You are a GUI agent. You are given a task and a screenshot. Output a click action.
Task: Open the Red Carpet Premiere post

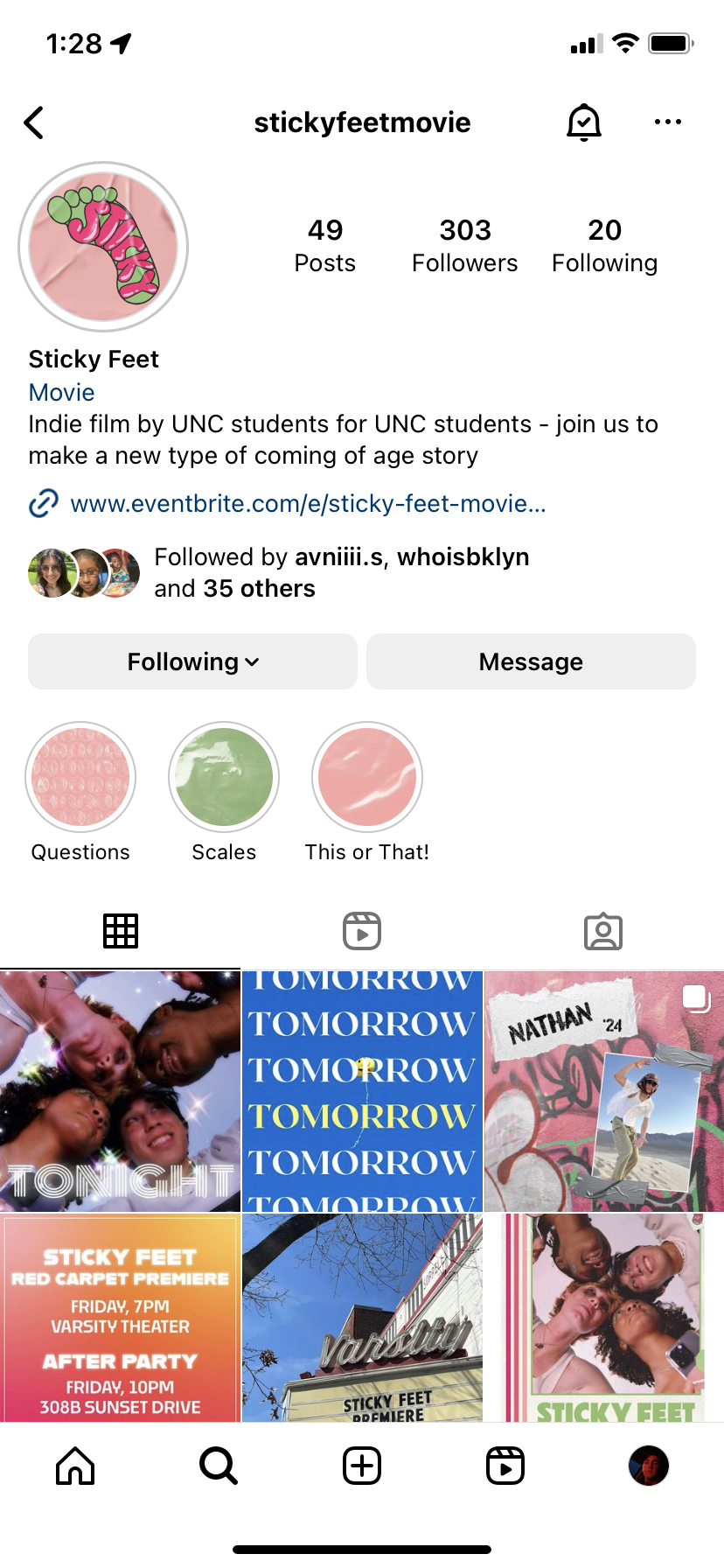(x=120, y=1318)
